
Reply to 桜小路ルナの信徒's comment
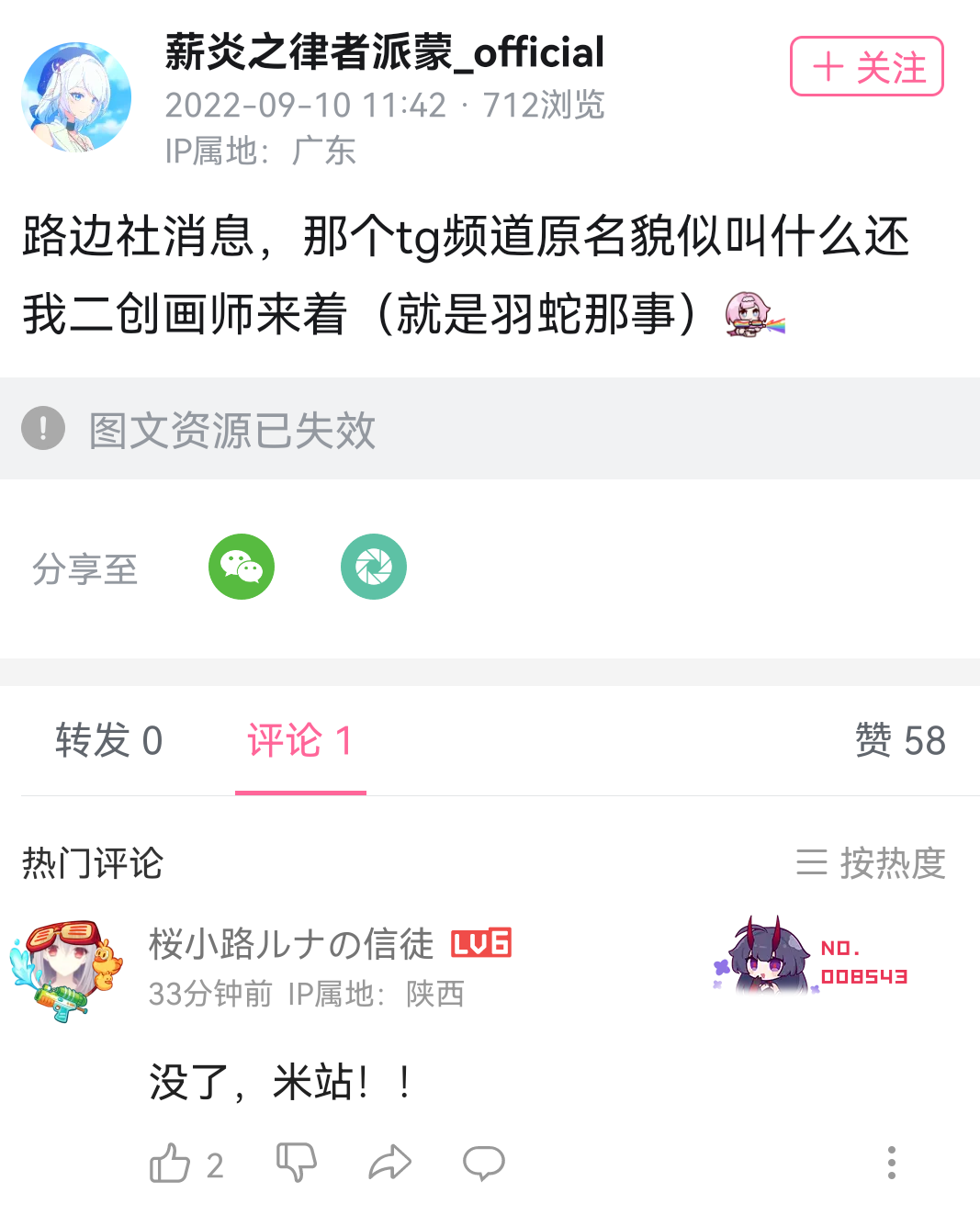483,1162
